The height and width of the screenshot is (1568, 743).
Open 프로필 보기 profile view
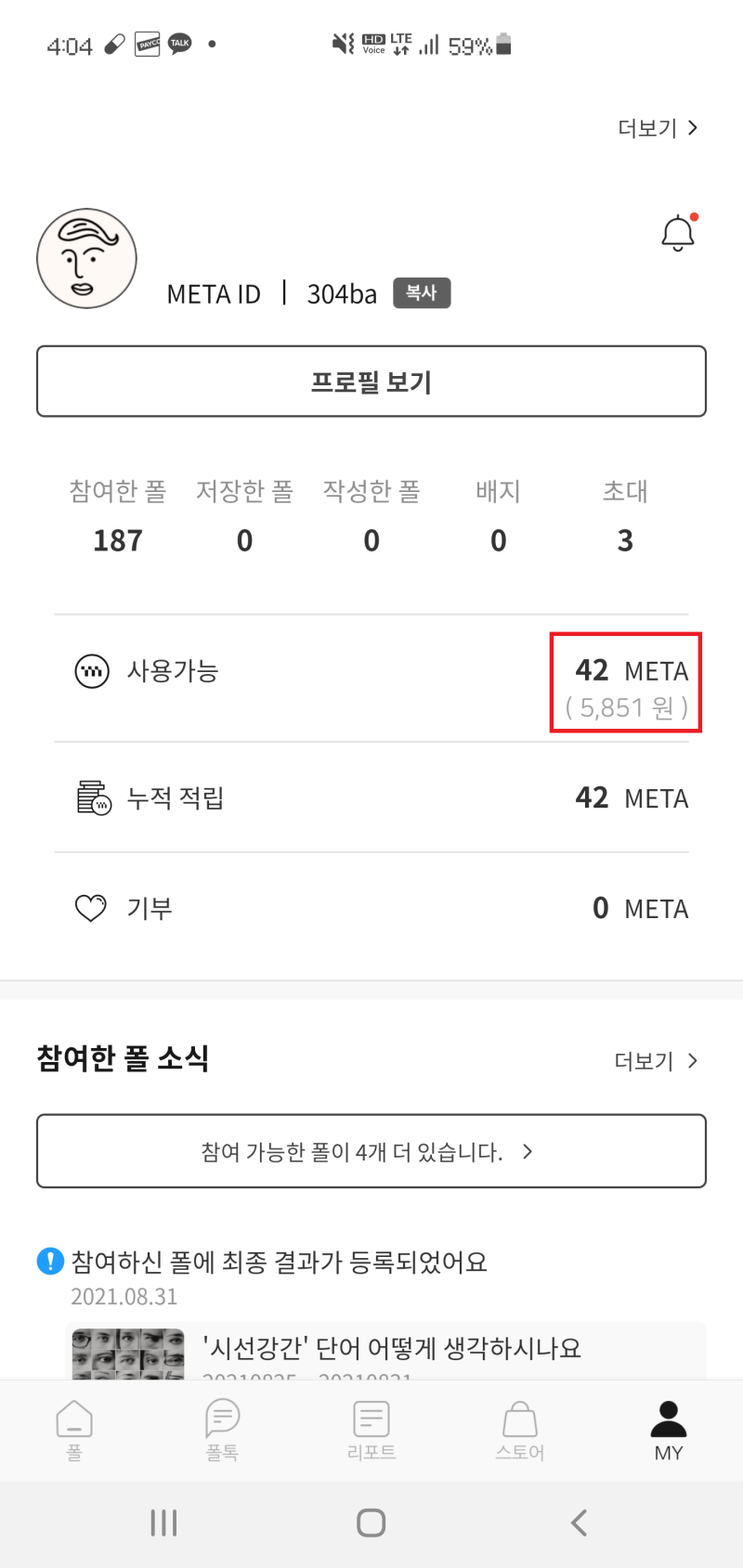click(371, 382)
